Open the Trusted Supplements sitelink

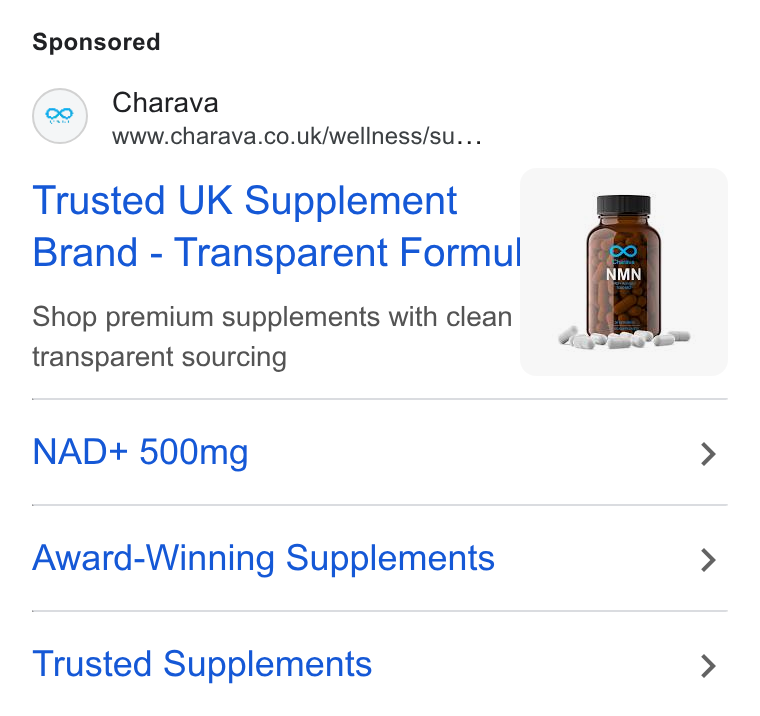click(380, 664)
